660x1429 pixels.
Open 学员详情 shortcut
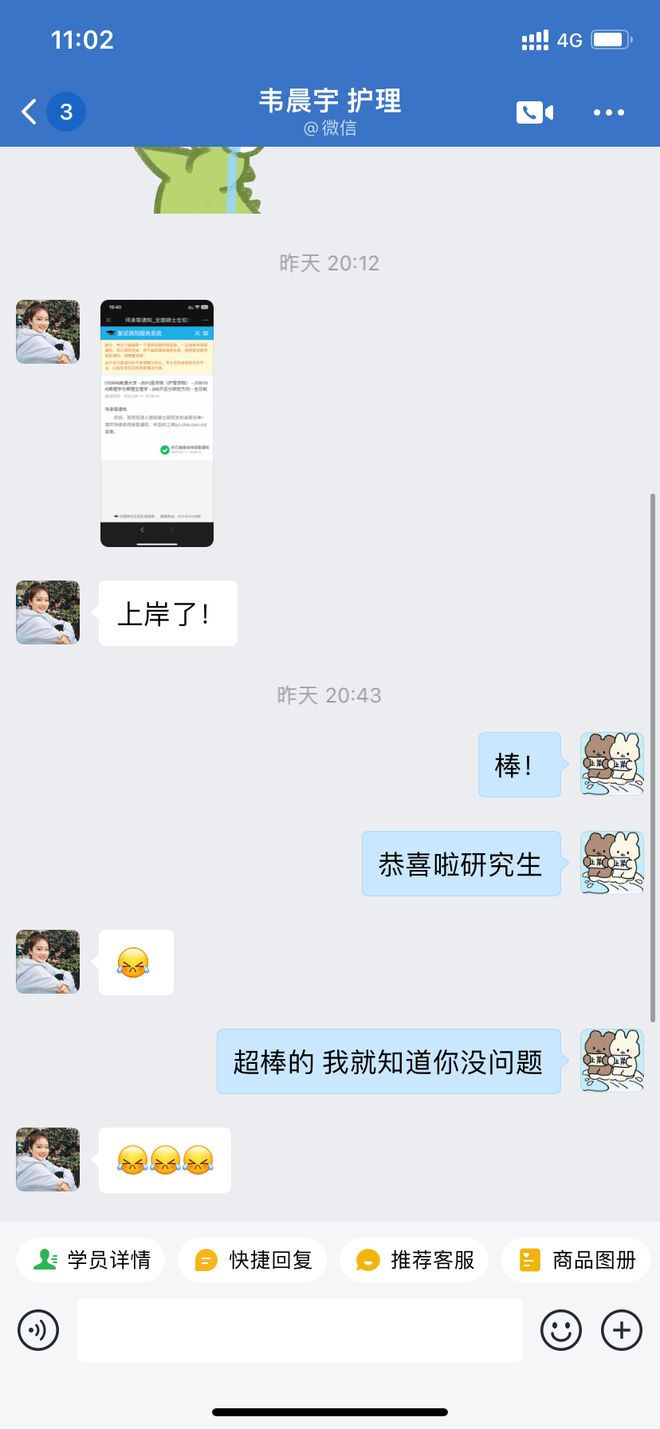pyautogui.click(x=92, y=1260)
